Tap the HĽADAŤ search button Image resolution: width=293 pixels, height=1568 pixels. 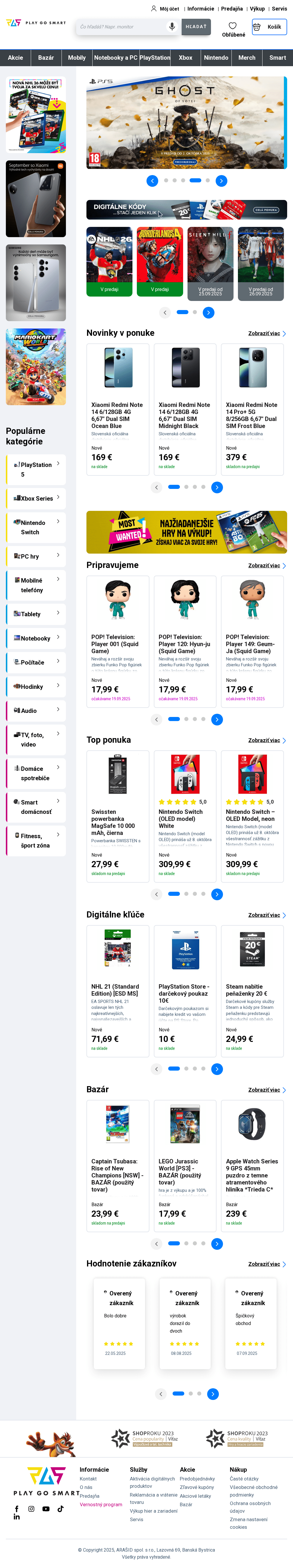[195, 27]
